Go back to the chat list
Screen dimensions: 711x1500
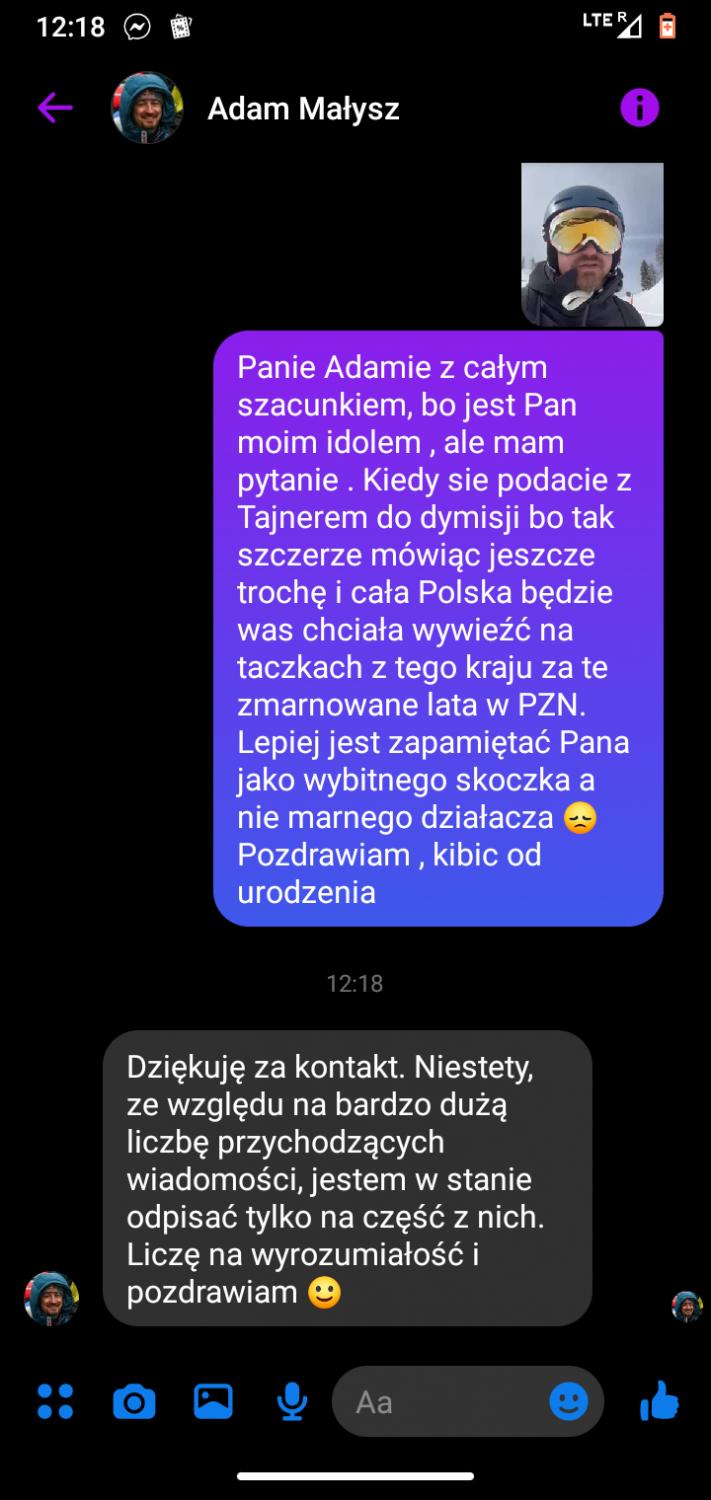(x=55, y=108)
